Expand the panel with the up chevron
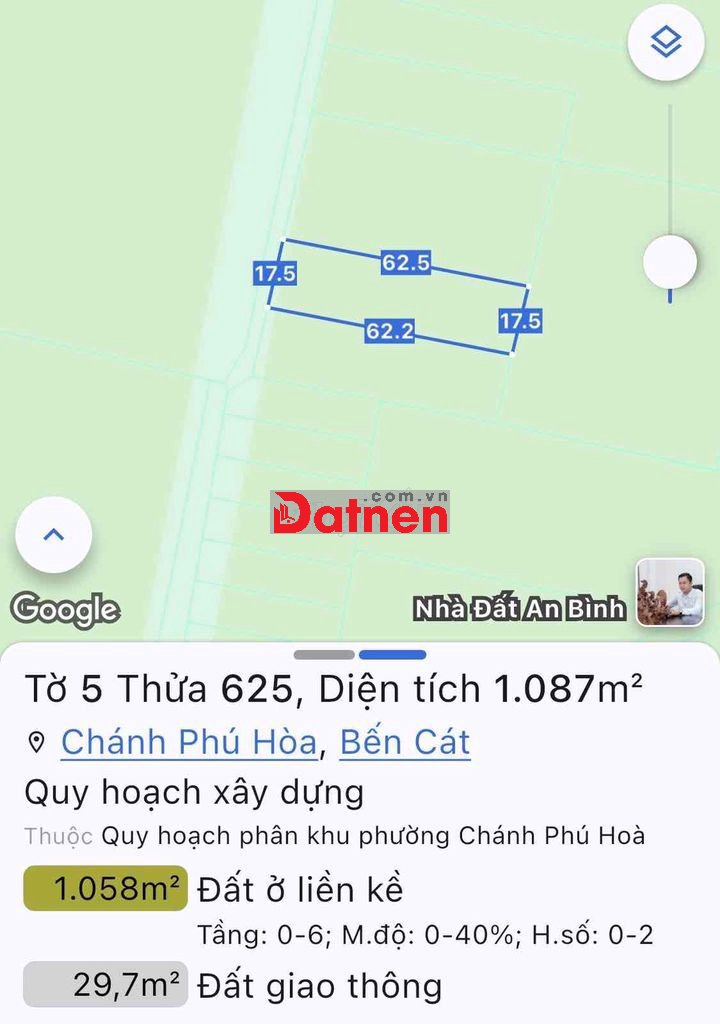 coord(54,535)
